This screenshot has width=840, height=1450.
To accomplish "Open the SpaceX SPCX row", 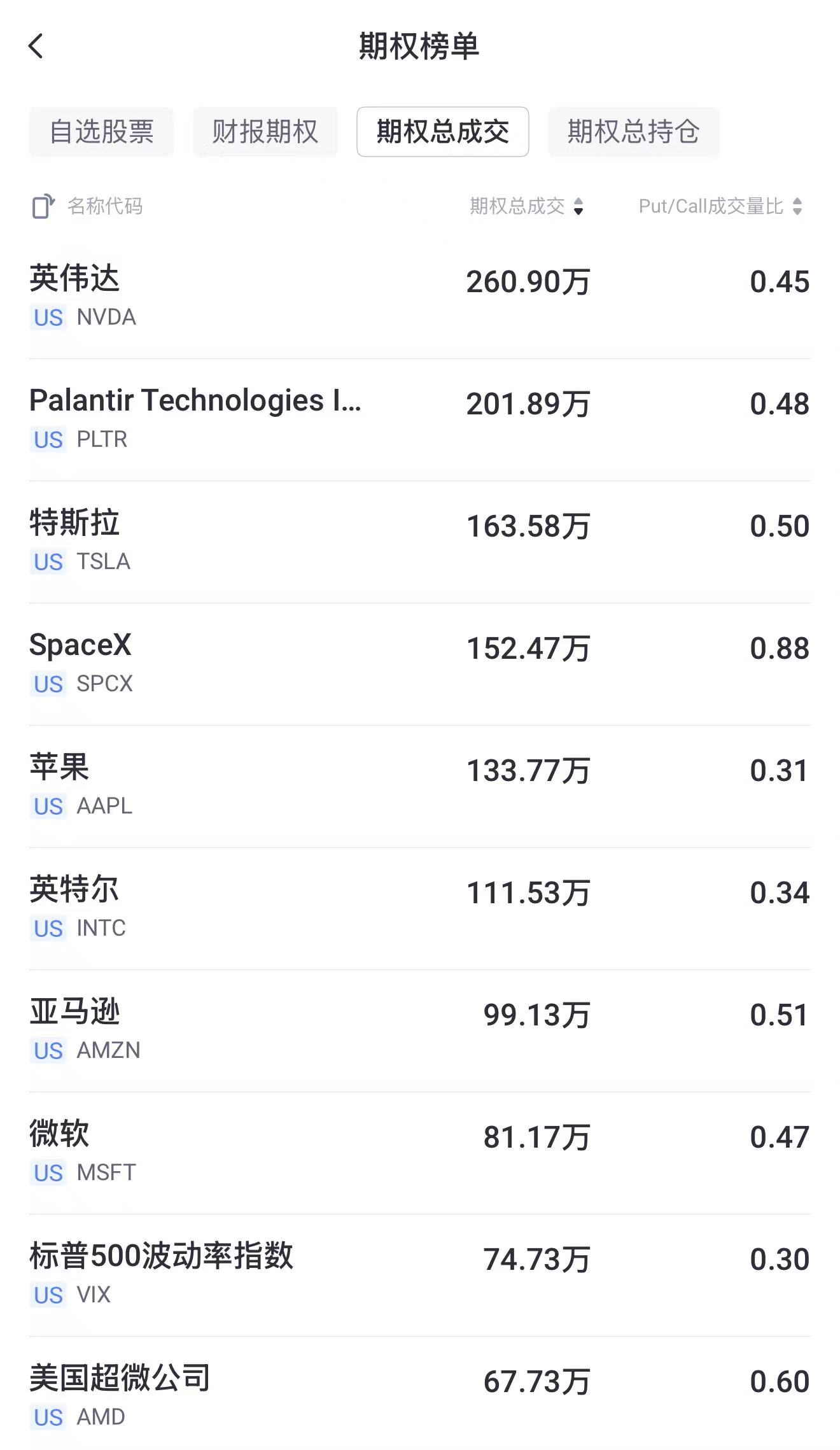I will pos(420,665).
